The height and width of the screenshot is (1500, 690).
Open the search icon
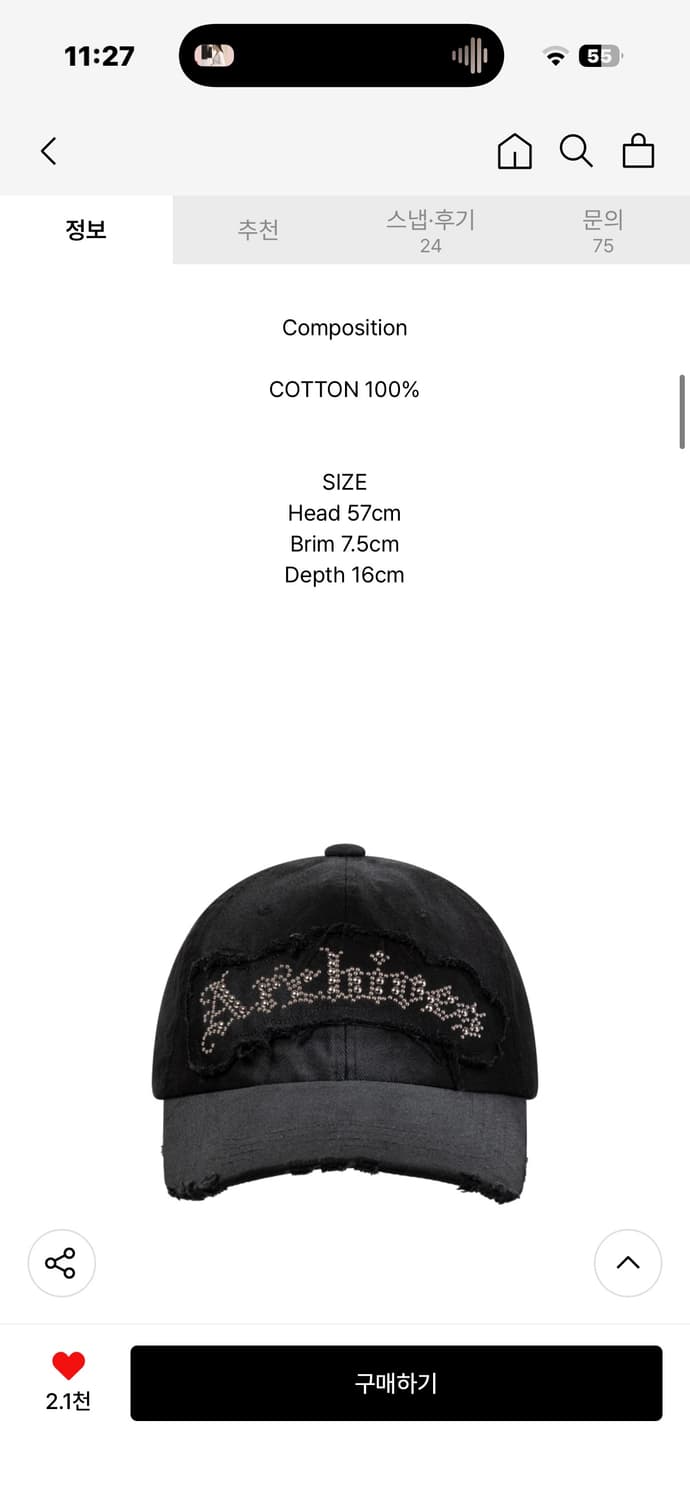click(x=576, y=151)
